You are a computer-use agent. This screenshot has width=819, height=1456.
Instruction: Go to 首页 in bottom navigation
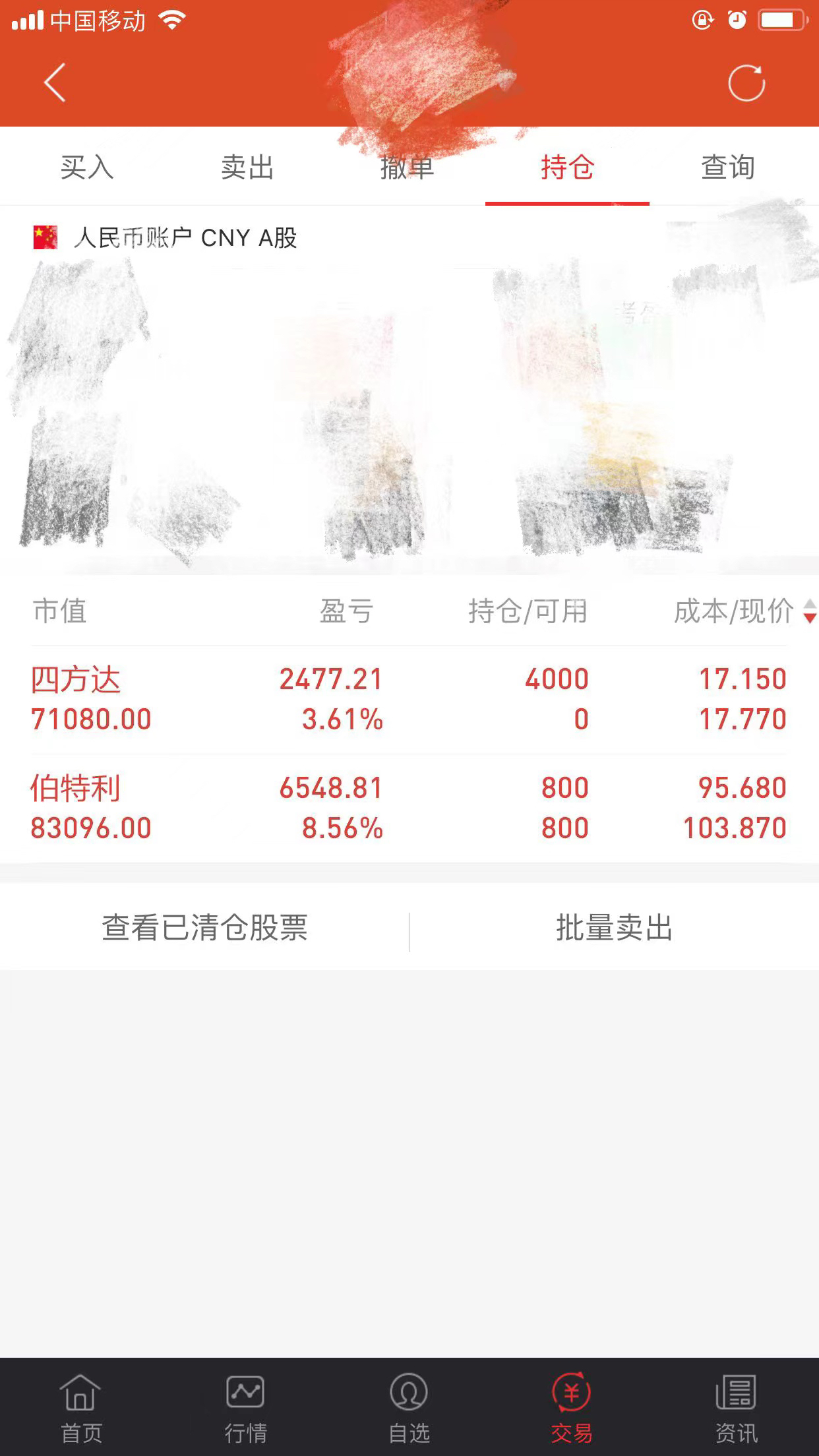[x=81, y=1408]
